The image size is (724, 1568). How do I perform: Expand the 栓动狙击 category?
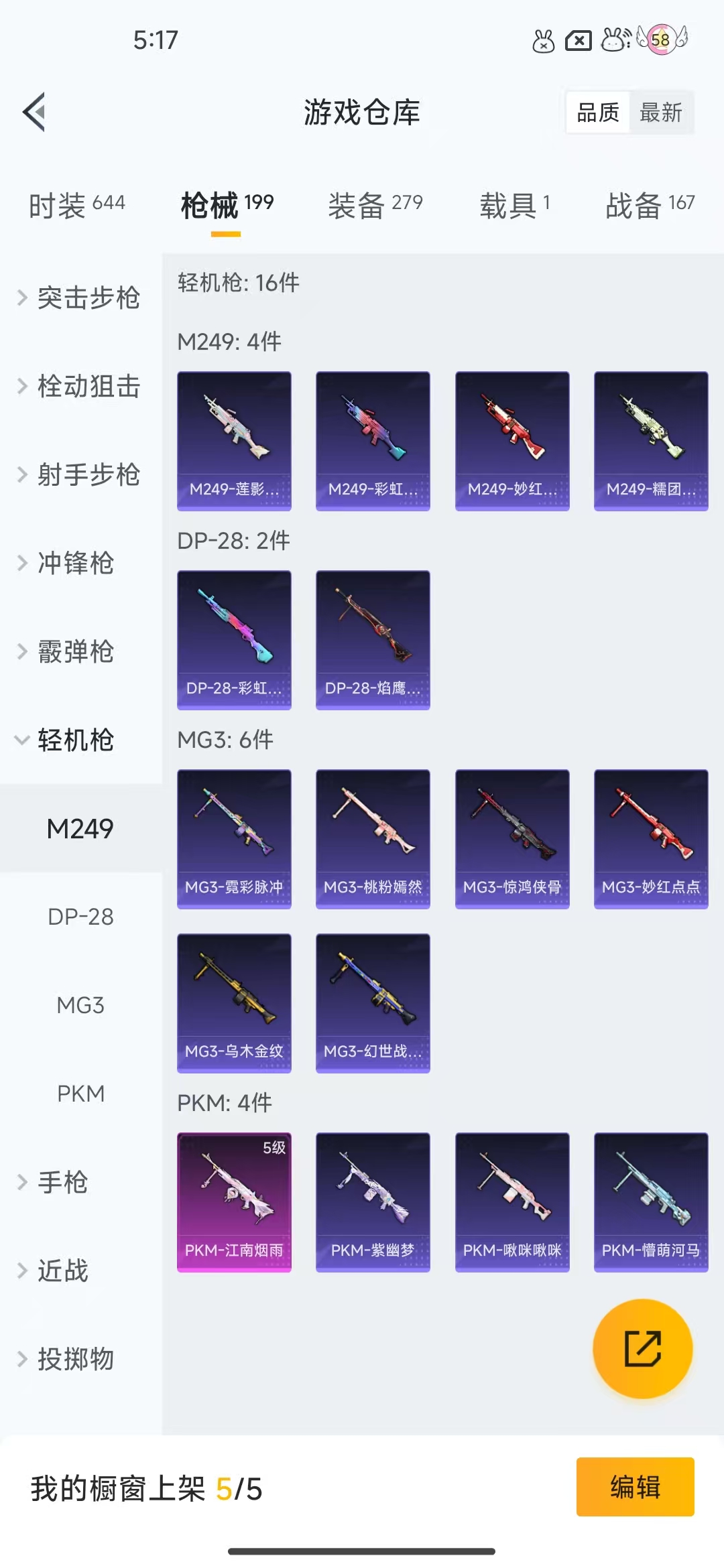click(x=80, y=386)
